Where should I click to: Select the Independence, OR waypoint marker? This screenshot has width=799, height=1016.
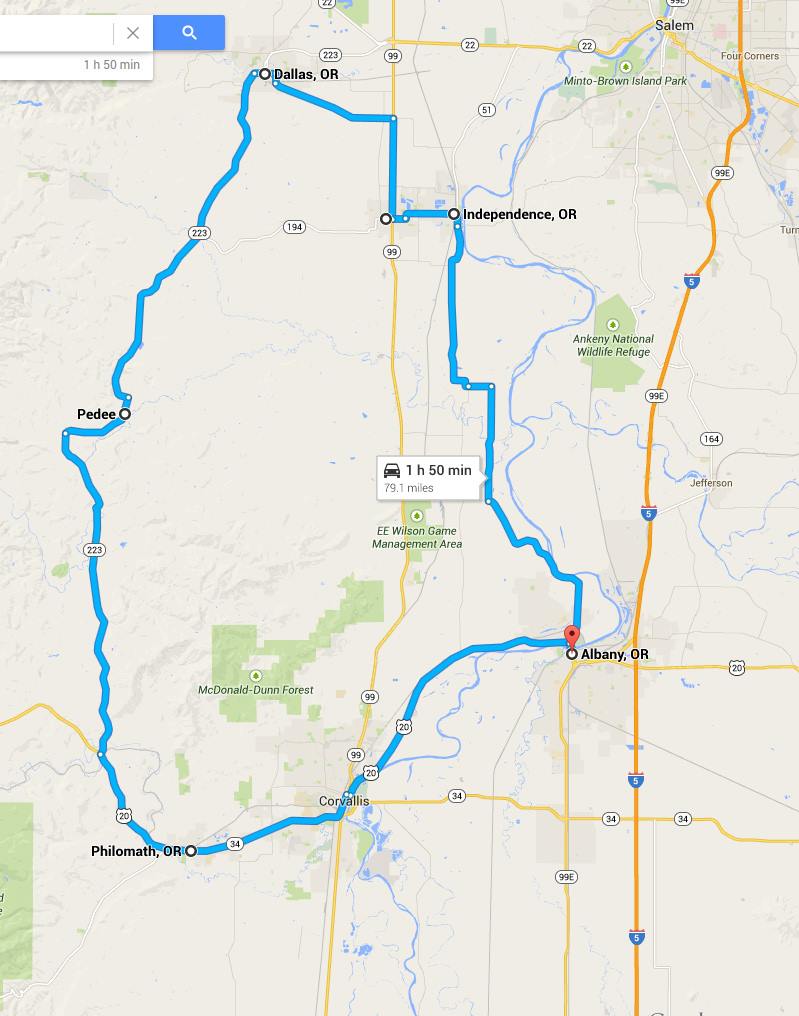454,214
